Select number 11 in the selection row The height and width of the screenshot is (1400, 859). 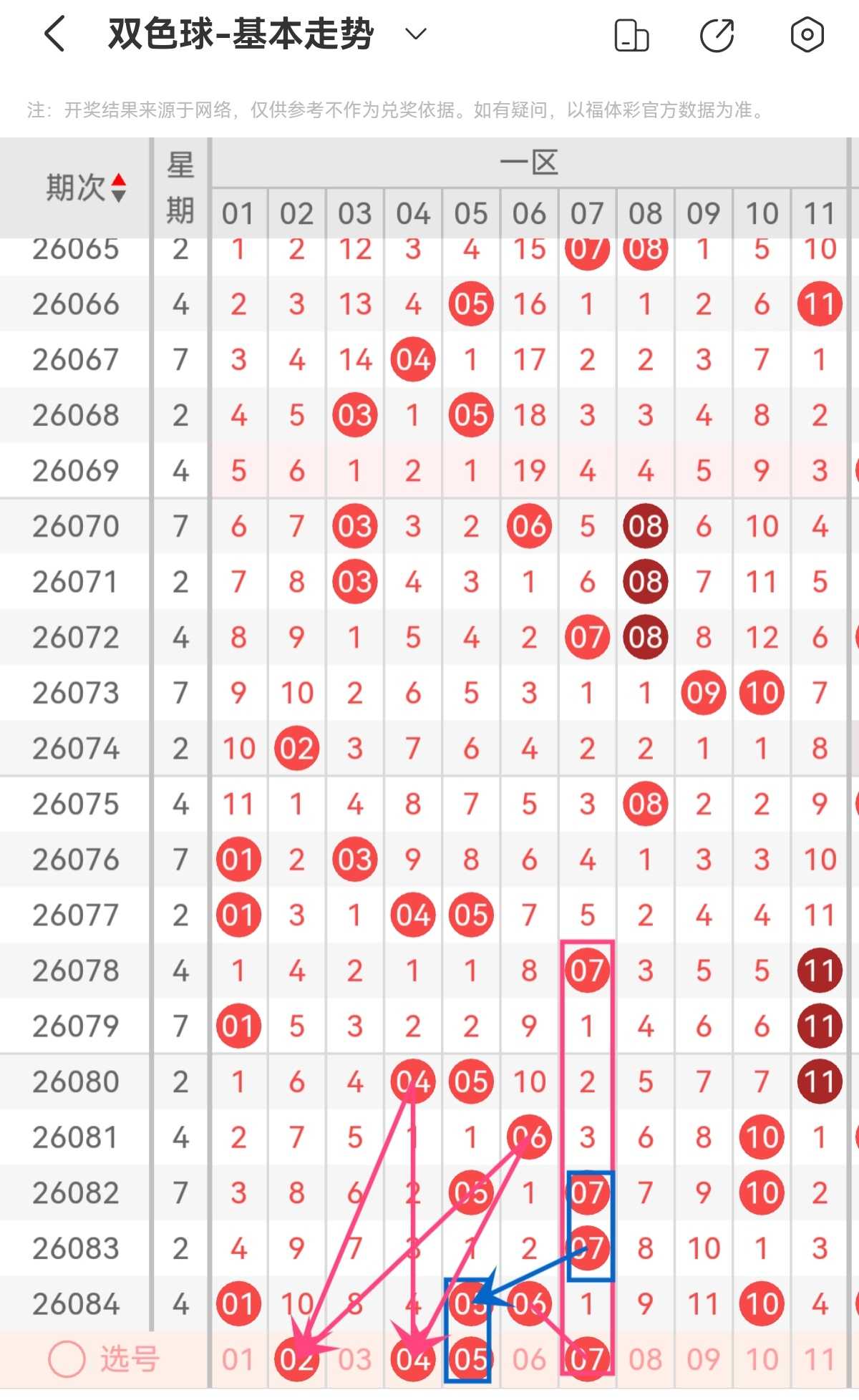(x=820, y=1359)
